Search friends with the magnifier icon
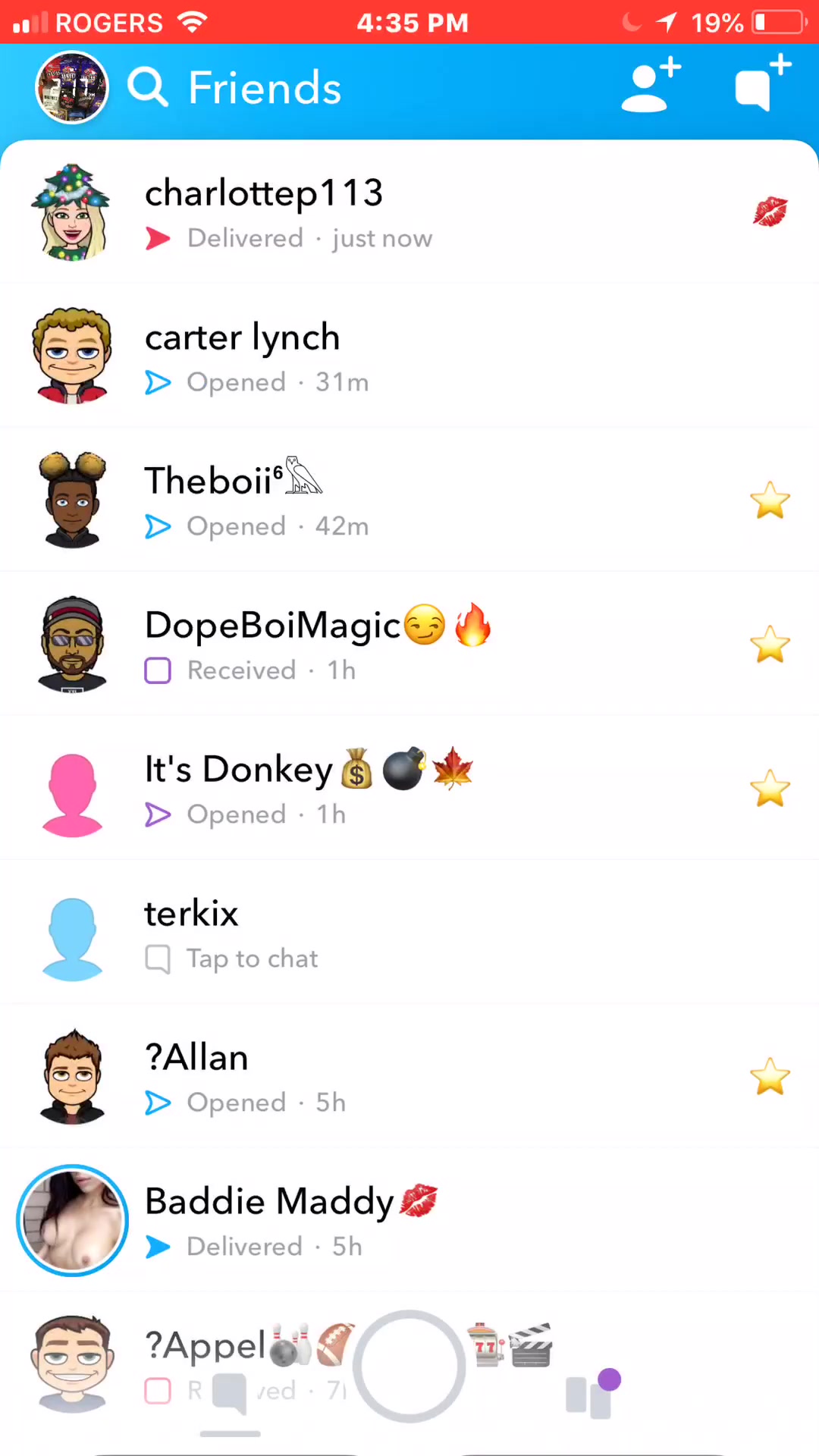The width and height of the screenshot is (819, 1456). (x=147, y=87)
